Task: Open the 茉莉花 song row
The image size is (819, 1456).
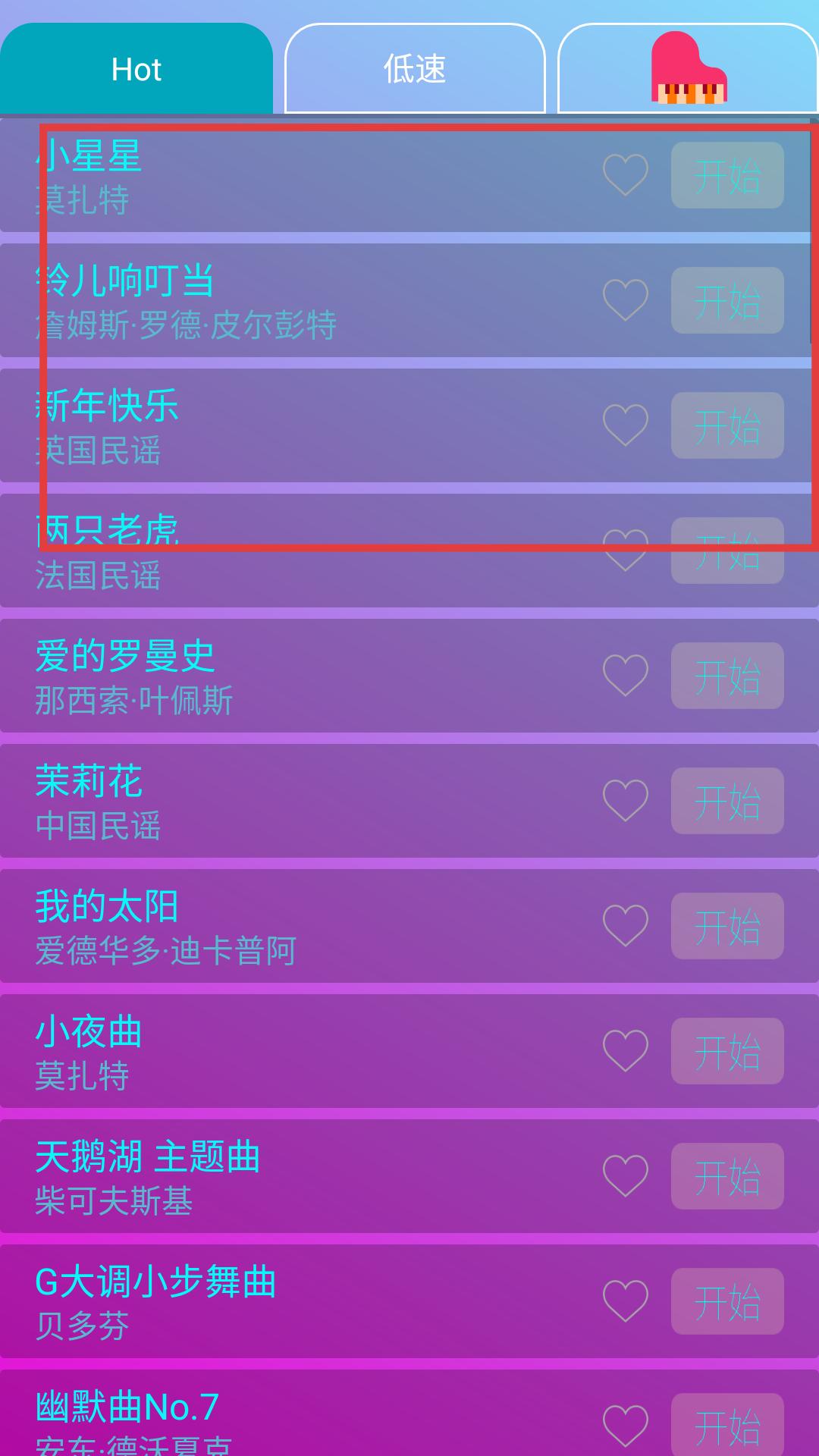Action: point(409,801)
